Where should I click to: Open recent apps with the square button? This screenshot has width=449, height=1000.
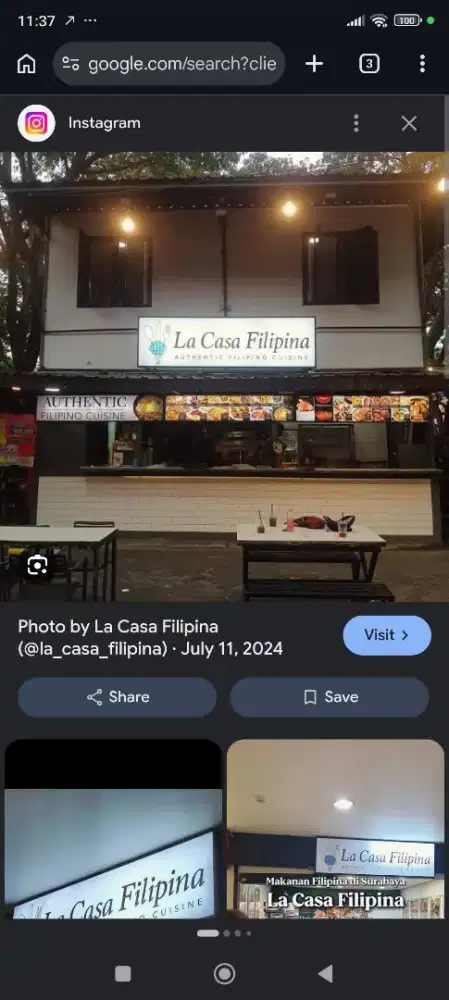pyautogui.click(x=123, y=973)
